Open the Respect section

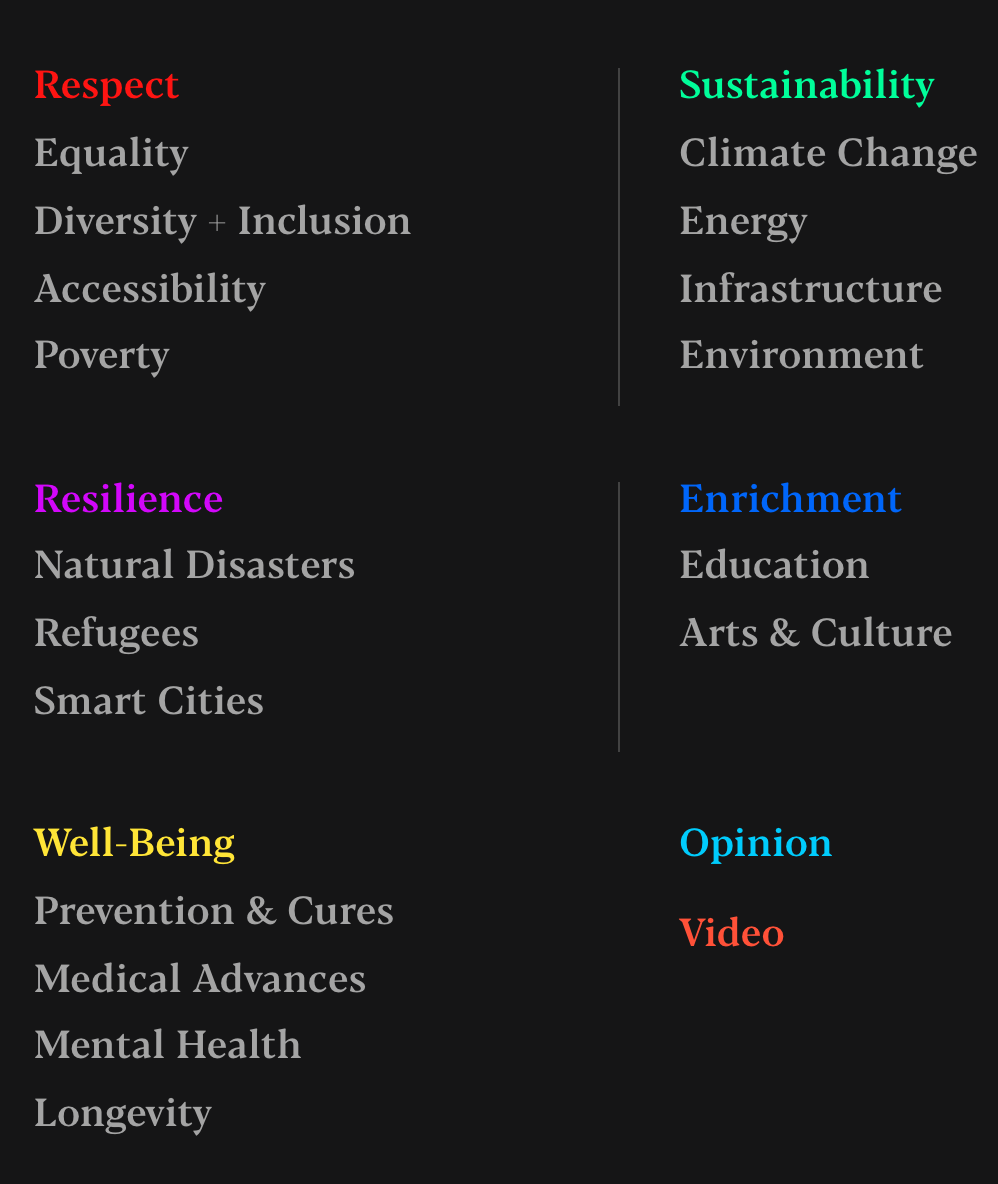coord(106,86)
